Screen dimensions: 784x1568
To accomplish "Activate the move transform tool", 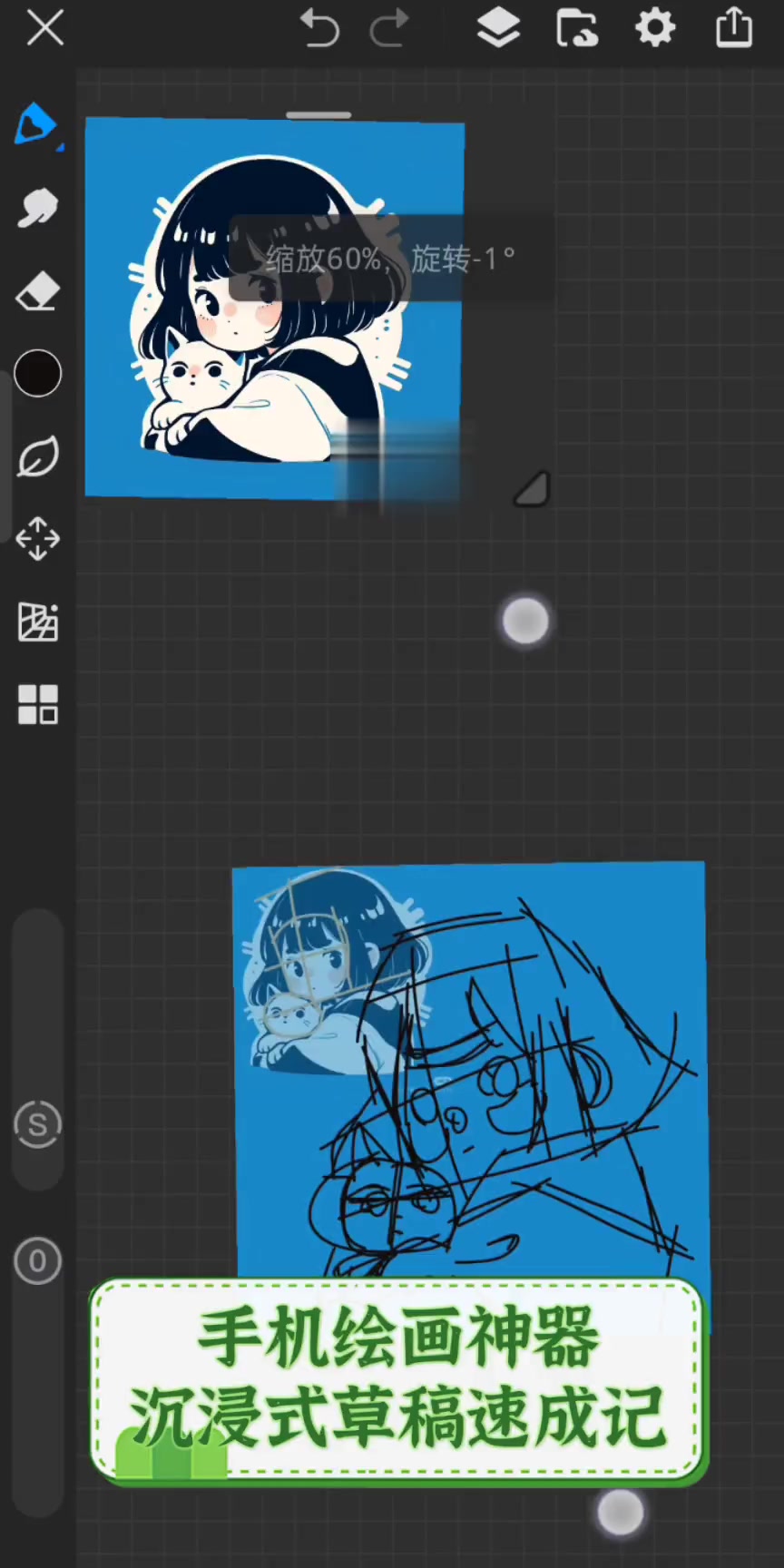I will click(38, 539).
